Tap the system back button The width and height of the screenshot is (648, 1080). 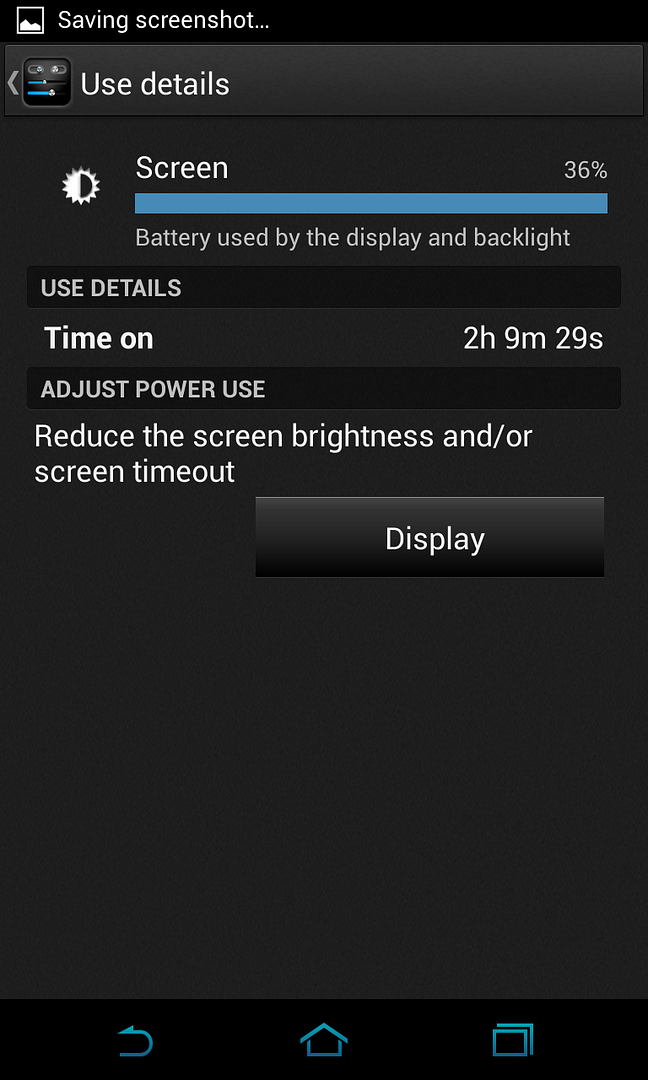(135, 1040)
